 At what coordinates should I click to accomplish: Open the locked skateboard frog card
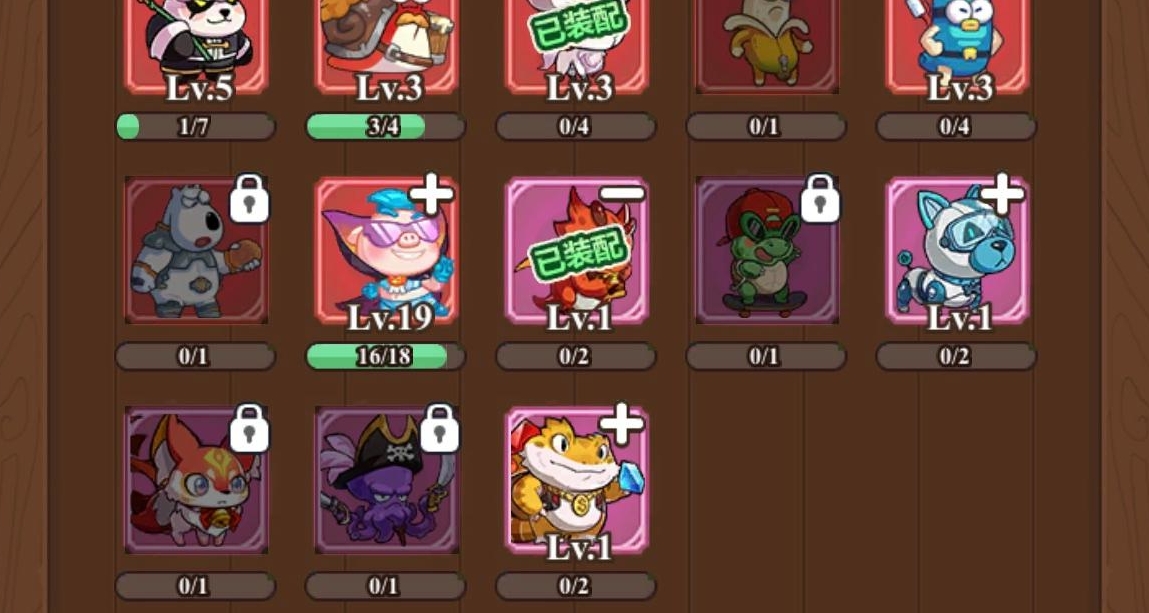click(767, 250)
